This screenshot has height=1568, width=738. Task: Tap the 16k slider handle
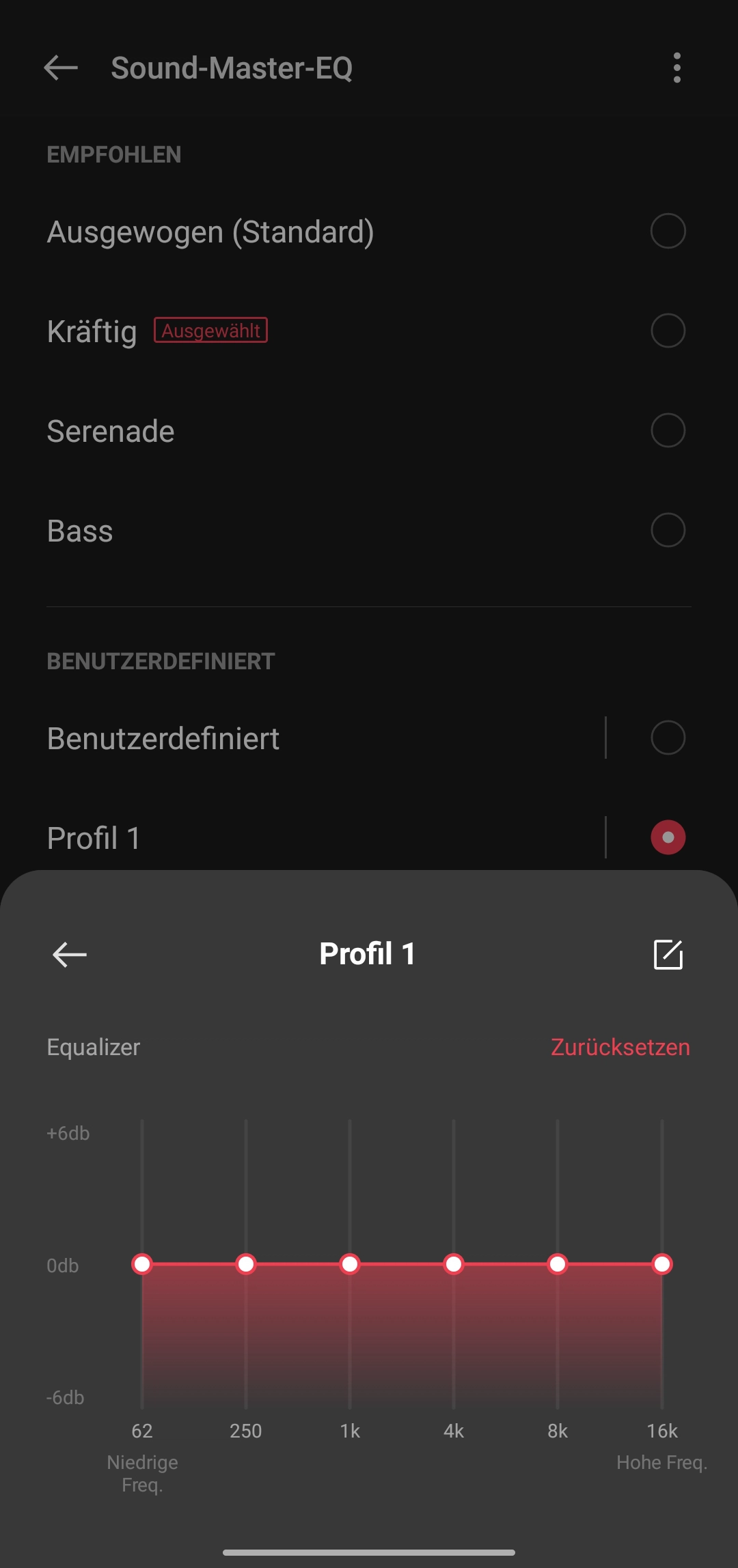pos(661,1264)
